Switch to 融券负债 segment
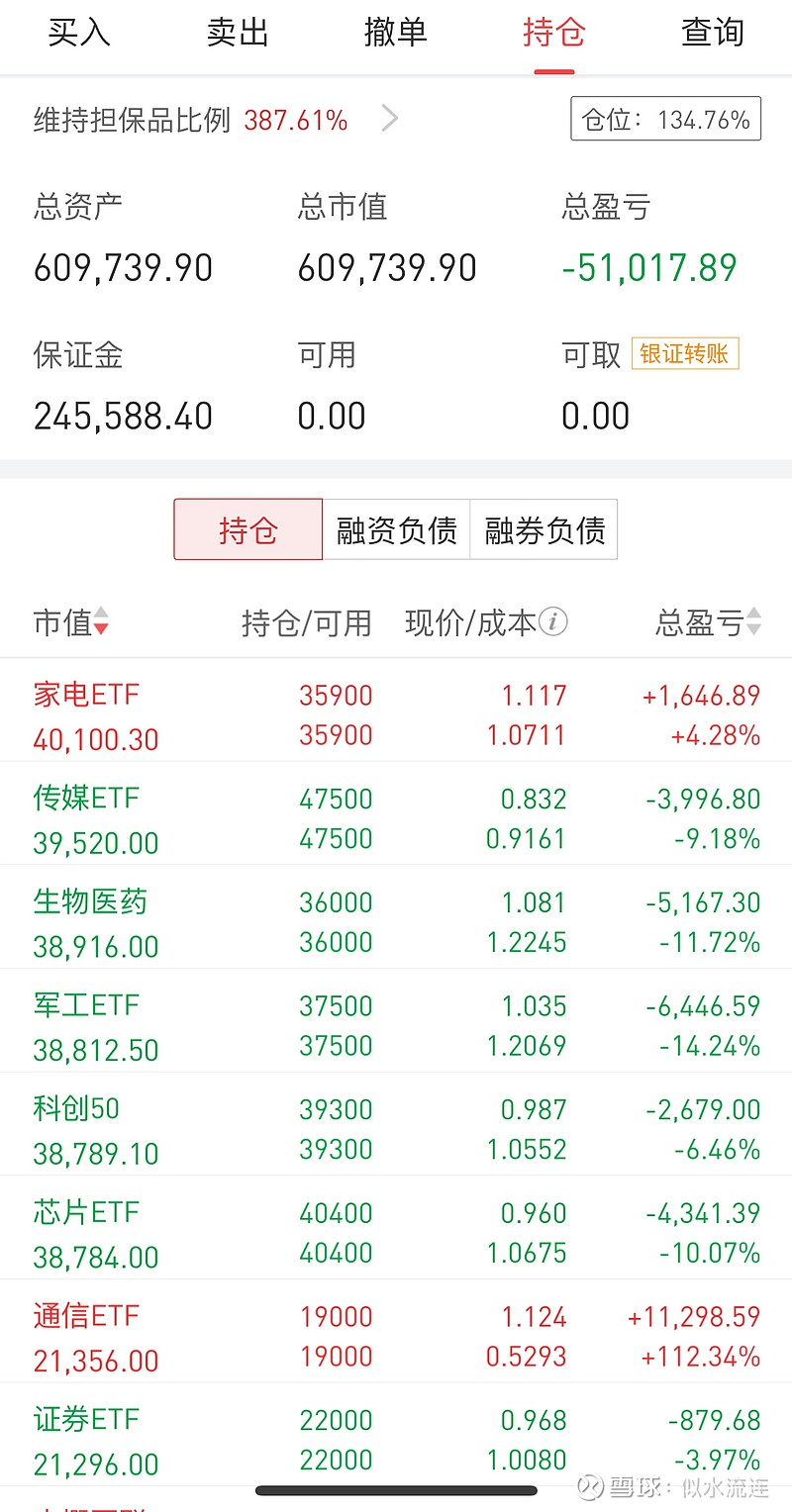The image size is (792, 1512). pyautogui.click(x=544, y=530)
